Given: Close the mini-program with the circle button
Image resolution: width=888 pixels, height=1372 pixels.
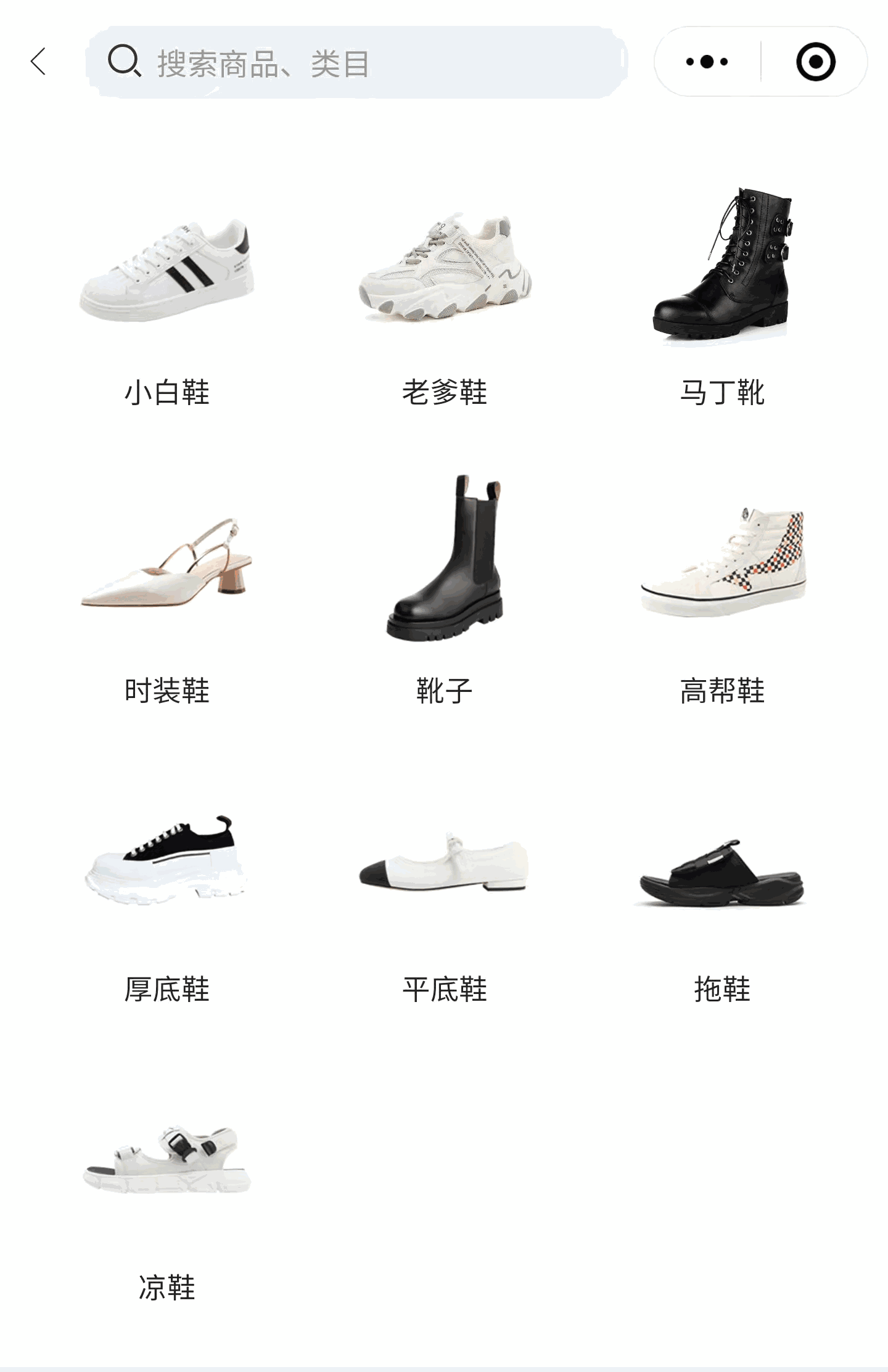Looking at the screenshot, I should coord(815,62).
